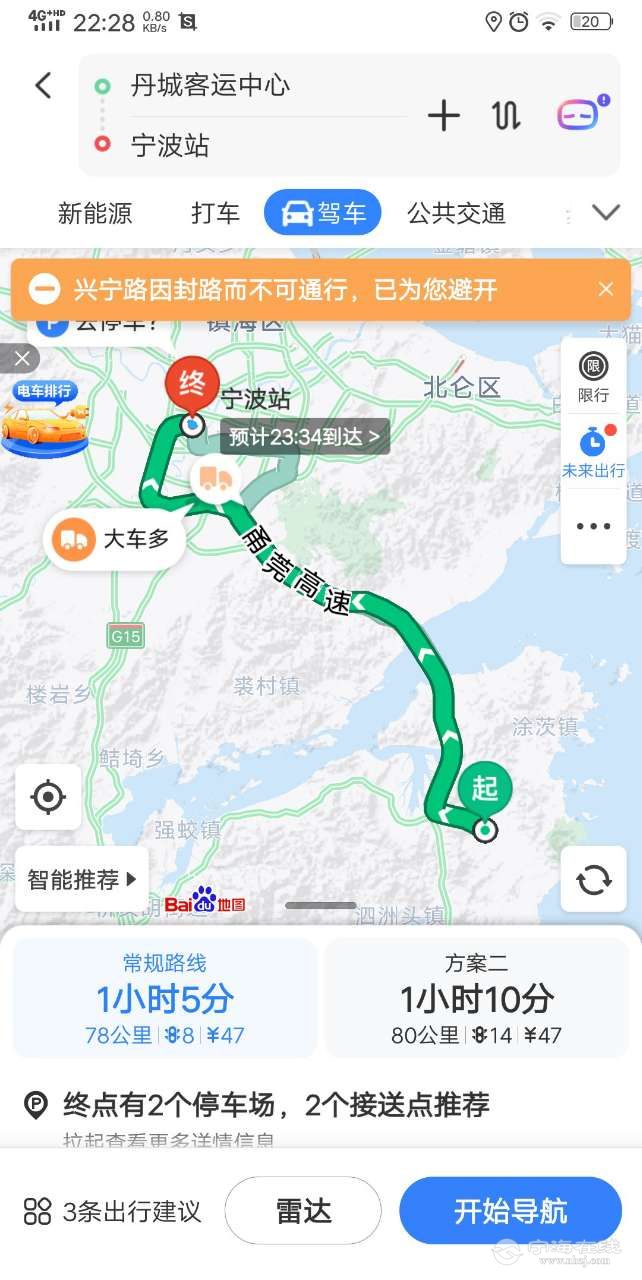This screenshot has width=642, height=1280.
Task: Dismiss the 兴宁路 road closure banner
Action: click(606, 289)
